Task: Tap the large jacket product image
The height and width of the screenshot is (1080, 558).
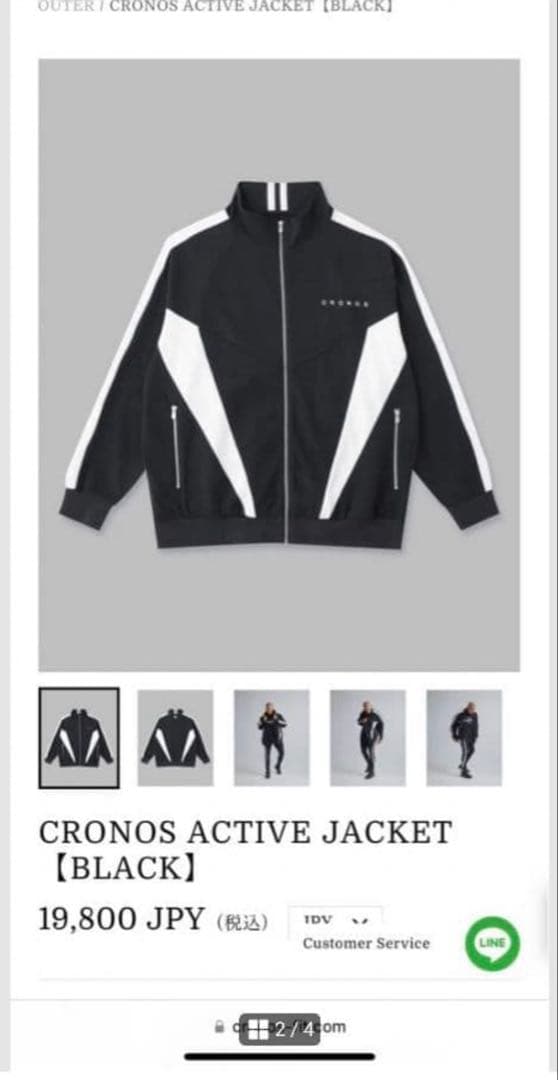Action: click(x=279, y=365)
